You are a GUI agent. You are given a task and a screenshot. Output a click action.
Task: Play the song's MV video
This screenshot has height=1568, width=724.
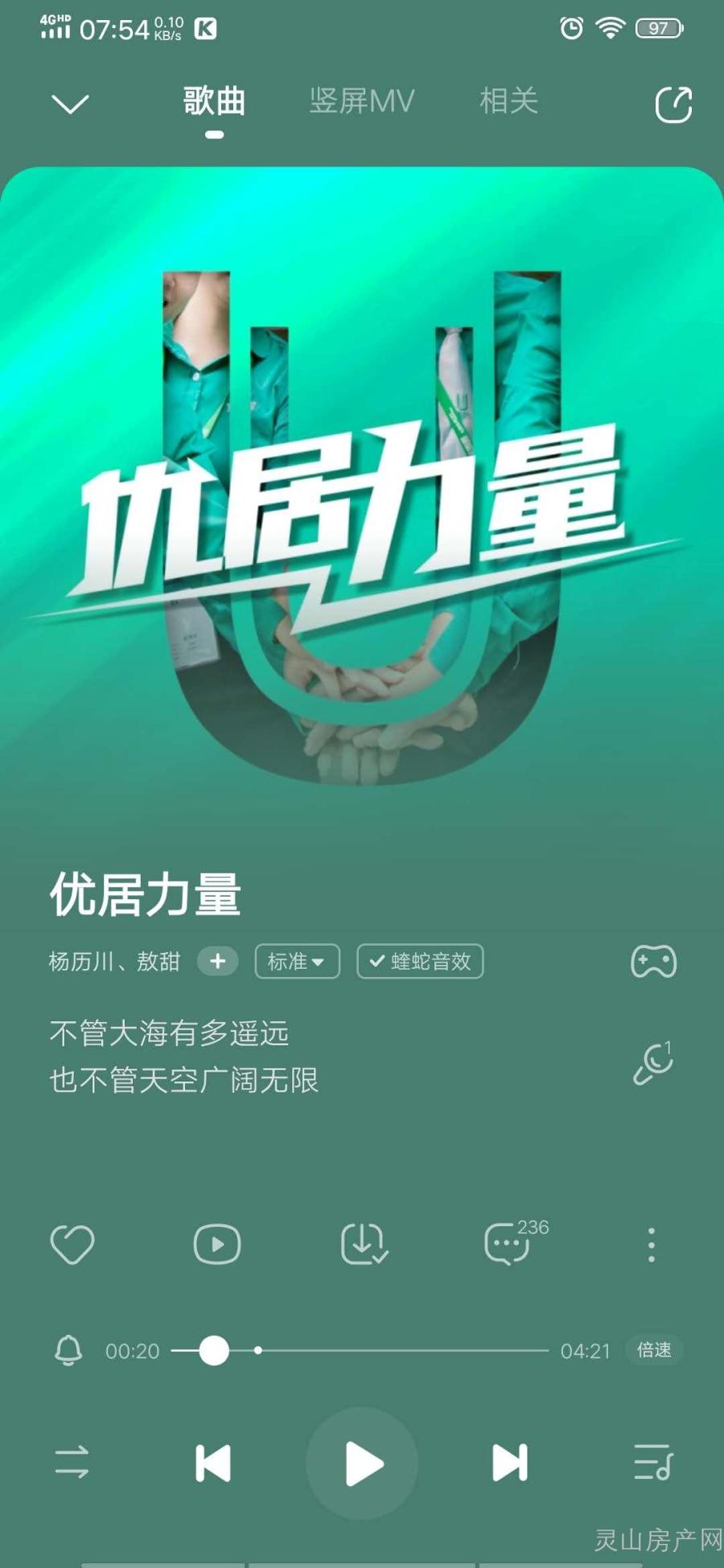tap(217, 1244)
